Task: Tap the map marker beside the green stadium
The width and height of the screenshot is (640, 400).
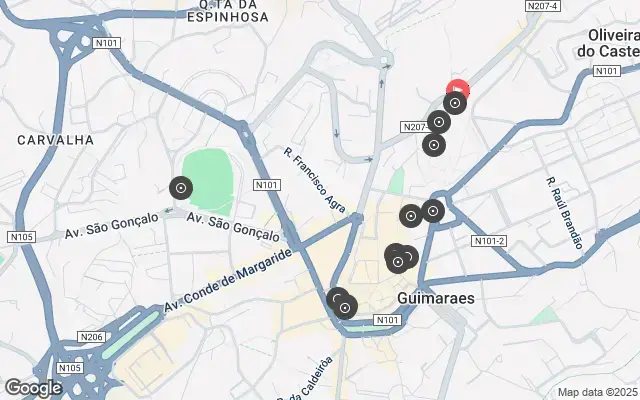Action: [181, 187]
